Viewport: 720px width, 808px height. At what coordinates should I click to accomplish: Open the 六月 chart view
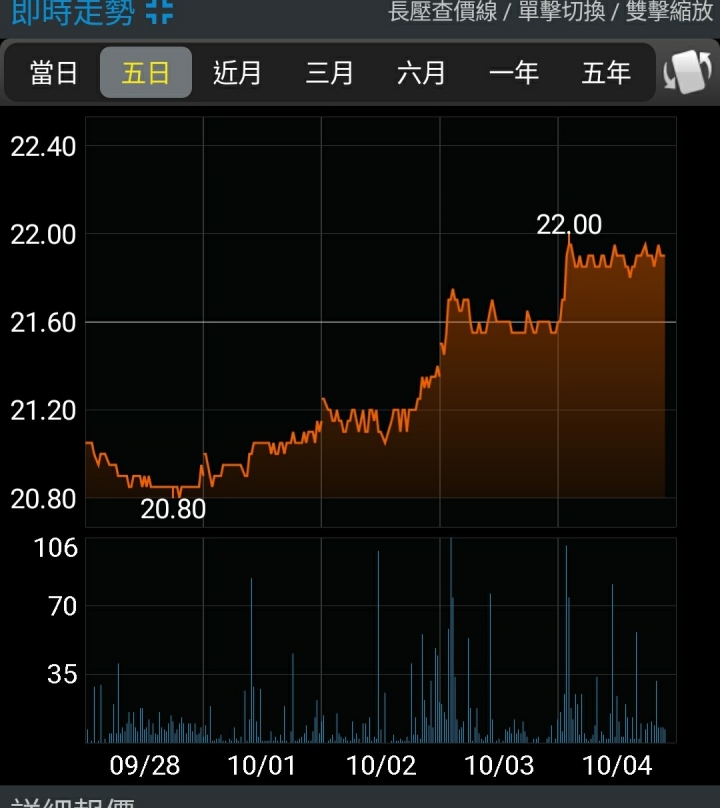point(422,73)
